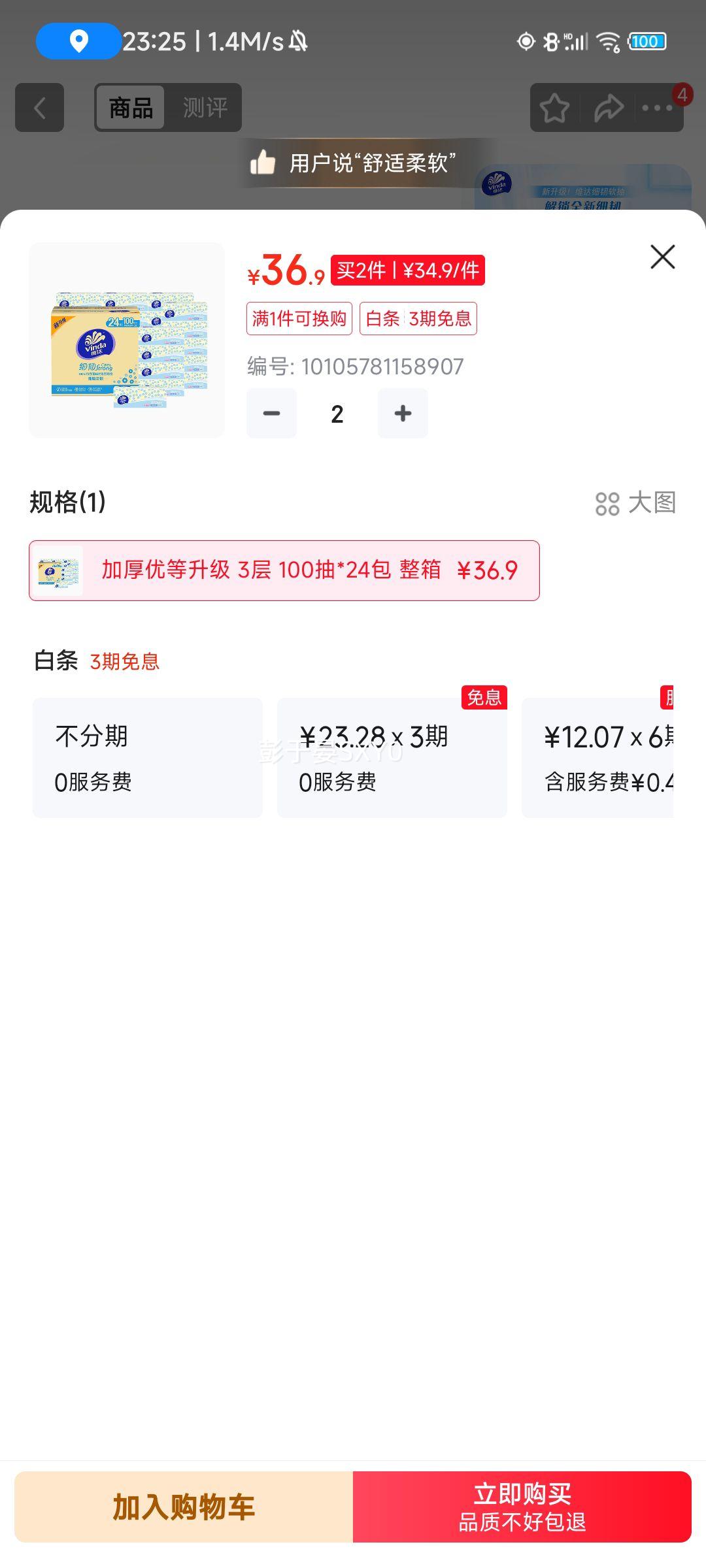Image resolution: width=706 pixels, height=1568 pixels.
Task: Choose ¥23.28 x 3期 interest-free installment
Action: tap(392, 757)
